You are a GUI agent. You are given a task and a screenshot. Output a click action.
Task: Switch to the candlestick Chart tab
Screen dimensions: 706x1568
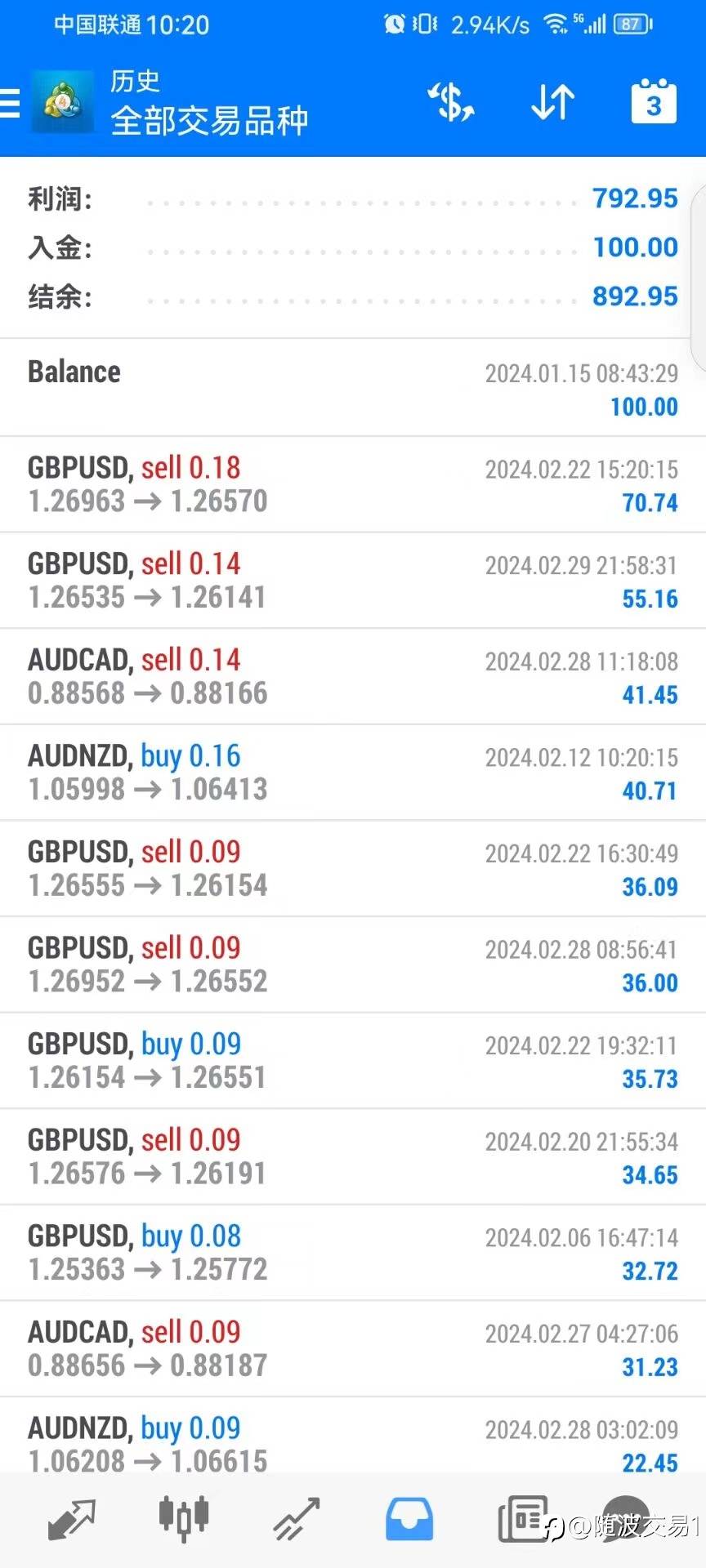(x=184, y=1519)
